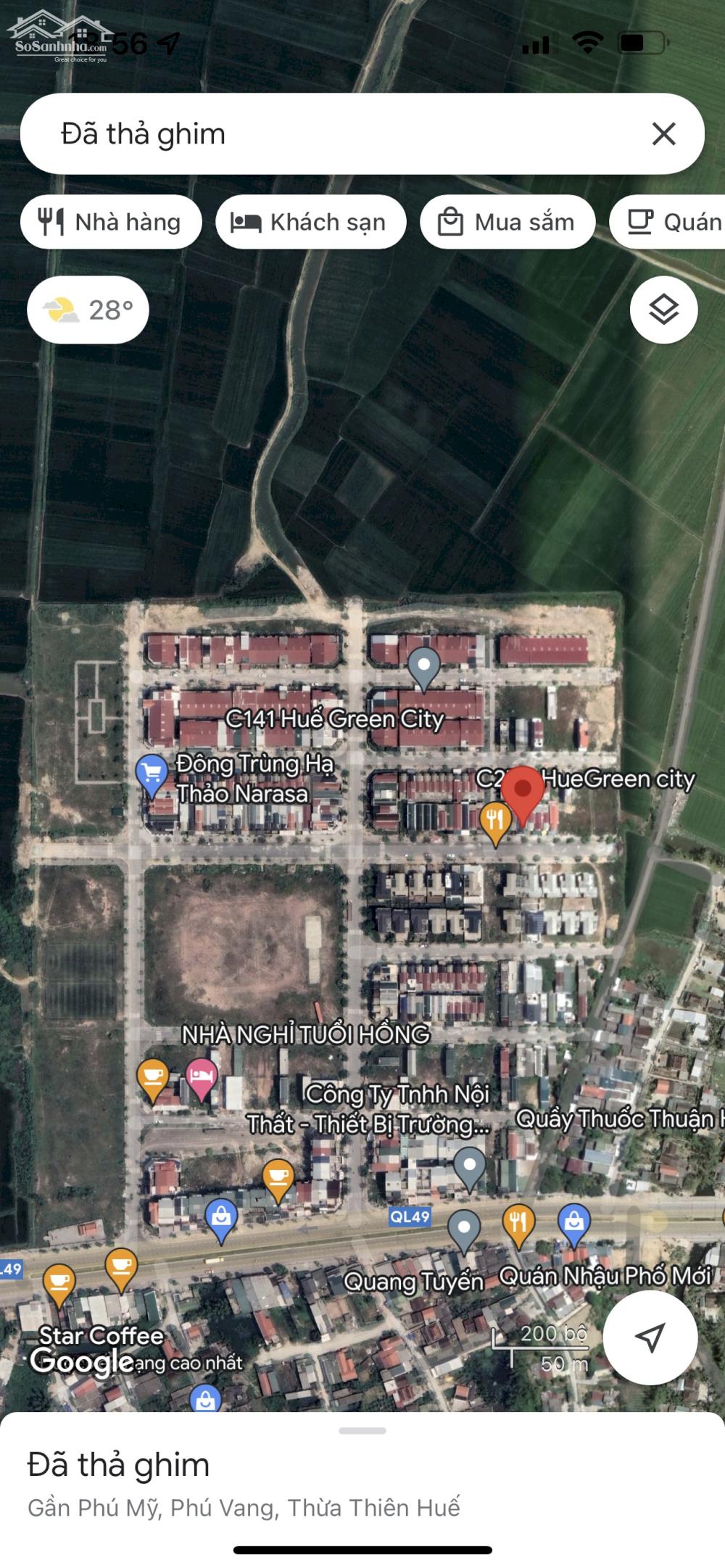725x1568 pixels.
Task: Filter by Nhà hàng
Action: 111,222
